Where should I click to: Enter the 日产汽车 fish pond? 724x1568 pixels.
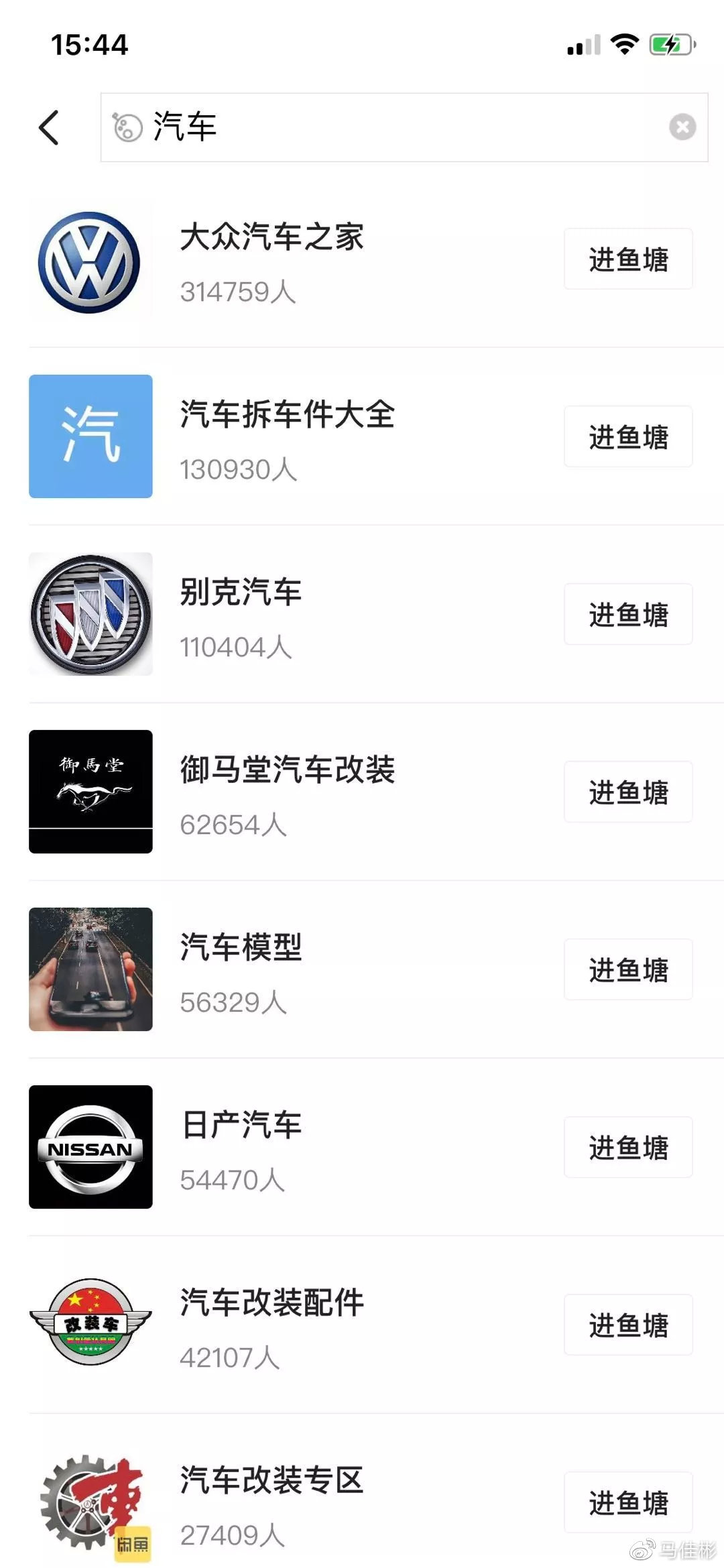pos(628,1147)
